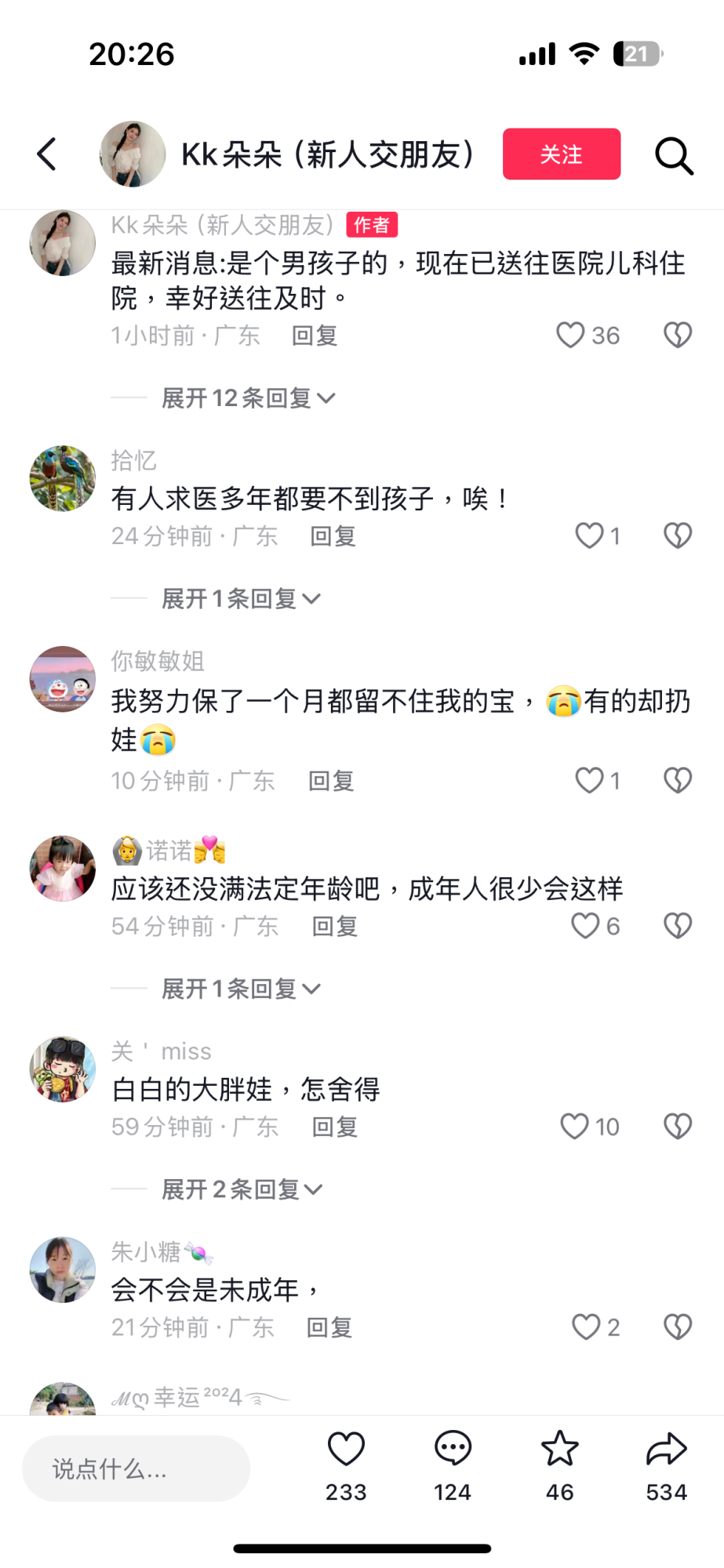Like 你敏敏姐's comment
Viewport: 724px width, 1568px height.
(589, 781)
